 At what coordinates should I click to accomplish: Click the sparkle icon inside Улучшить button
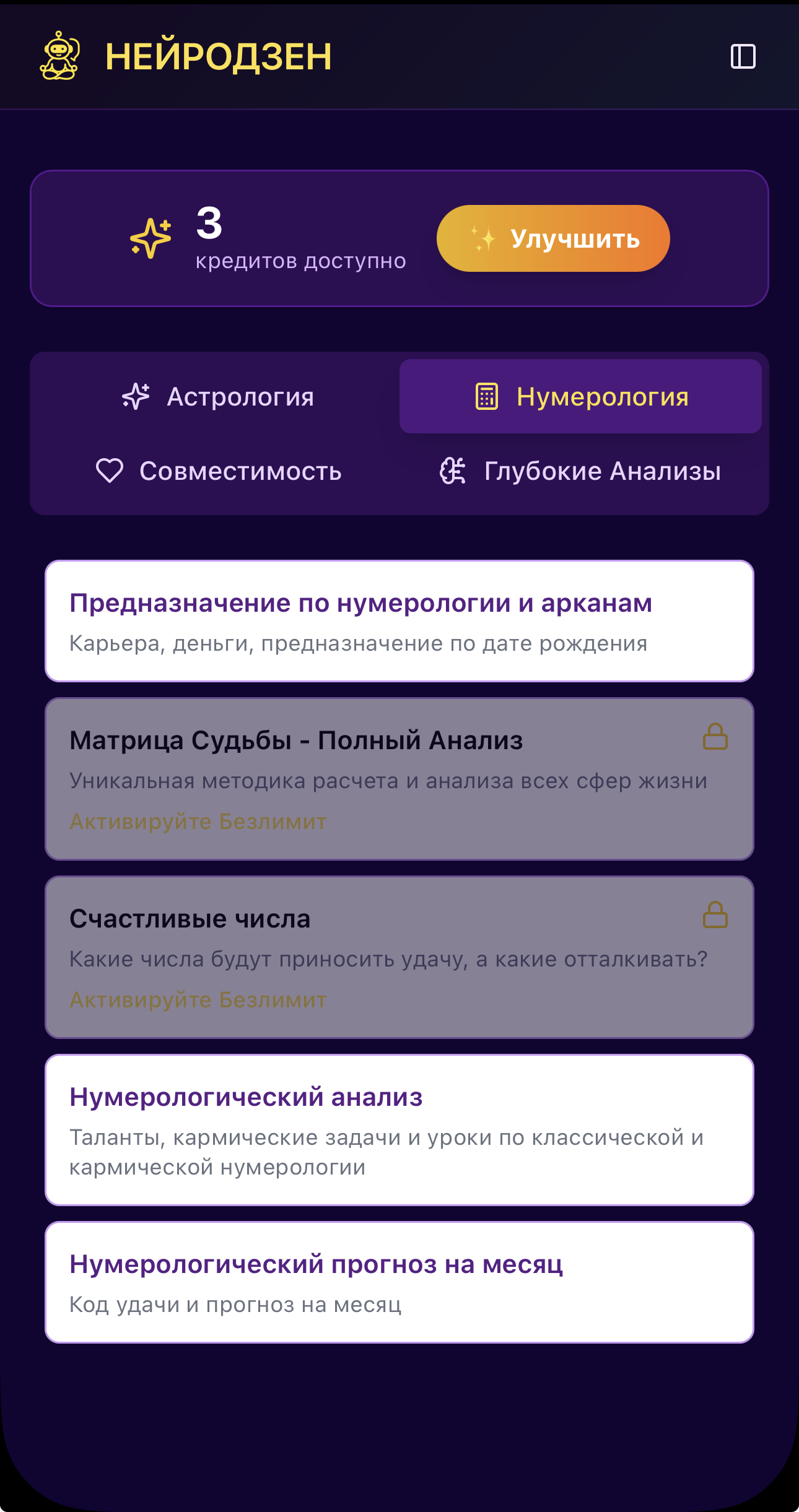(481, 238)
